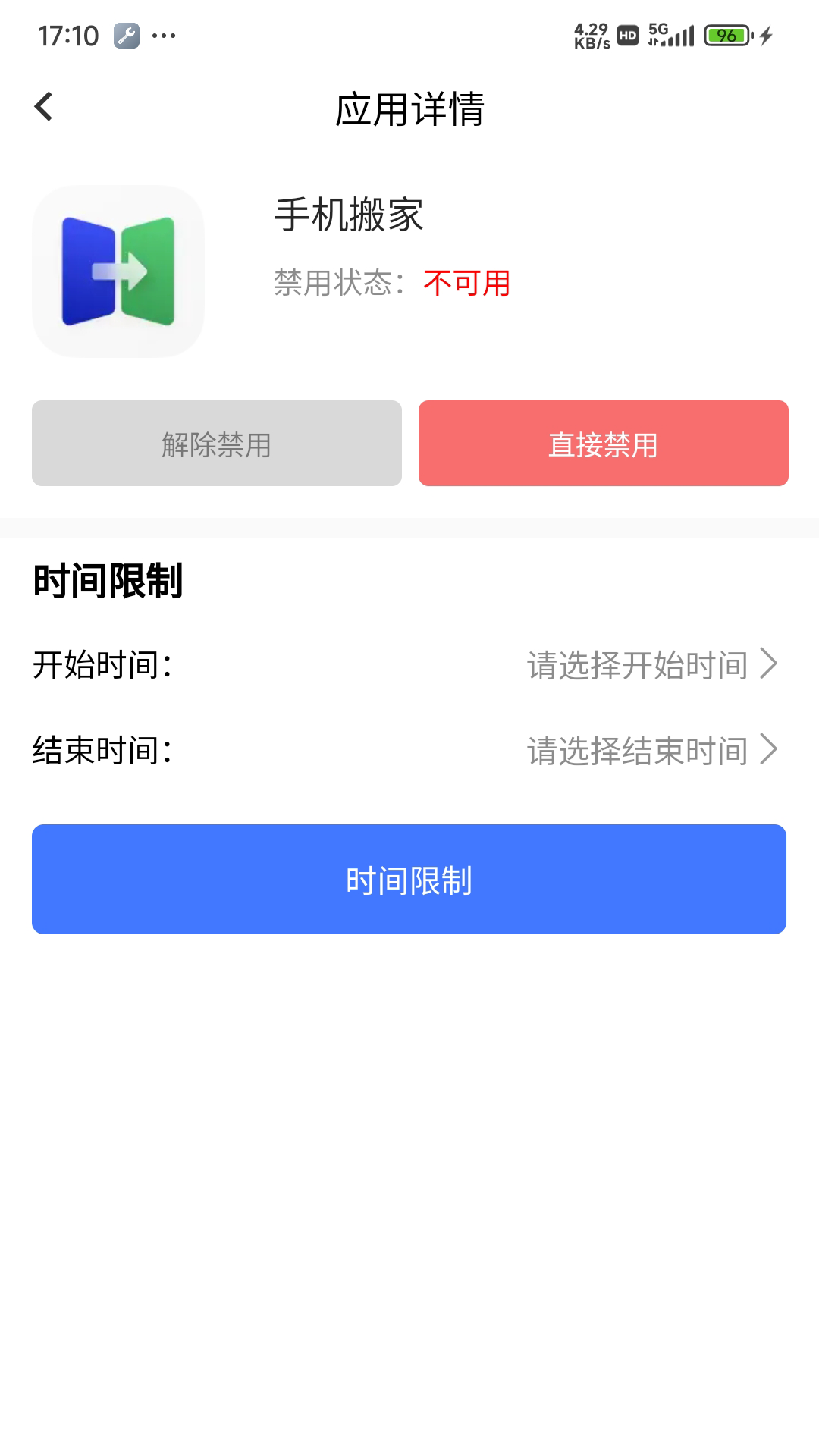
Task: Tap the battery indicator showing 96
Action: click(726, 34)
